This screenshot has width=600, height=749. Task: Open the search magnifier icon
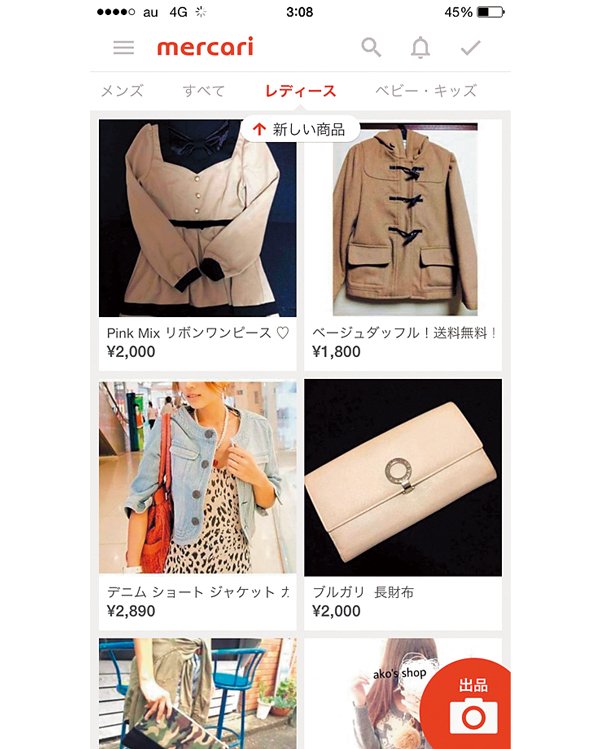coord(371,47)
